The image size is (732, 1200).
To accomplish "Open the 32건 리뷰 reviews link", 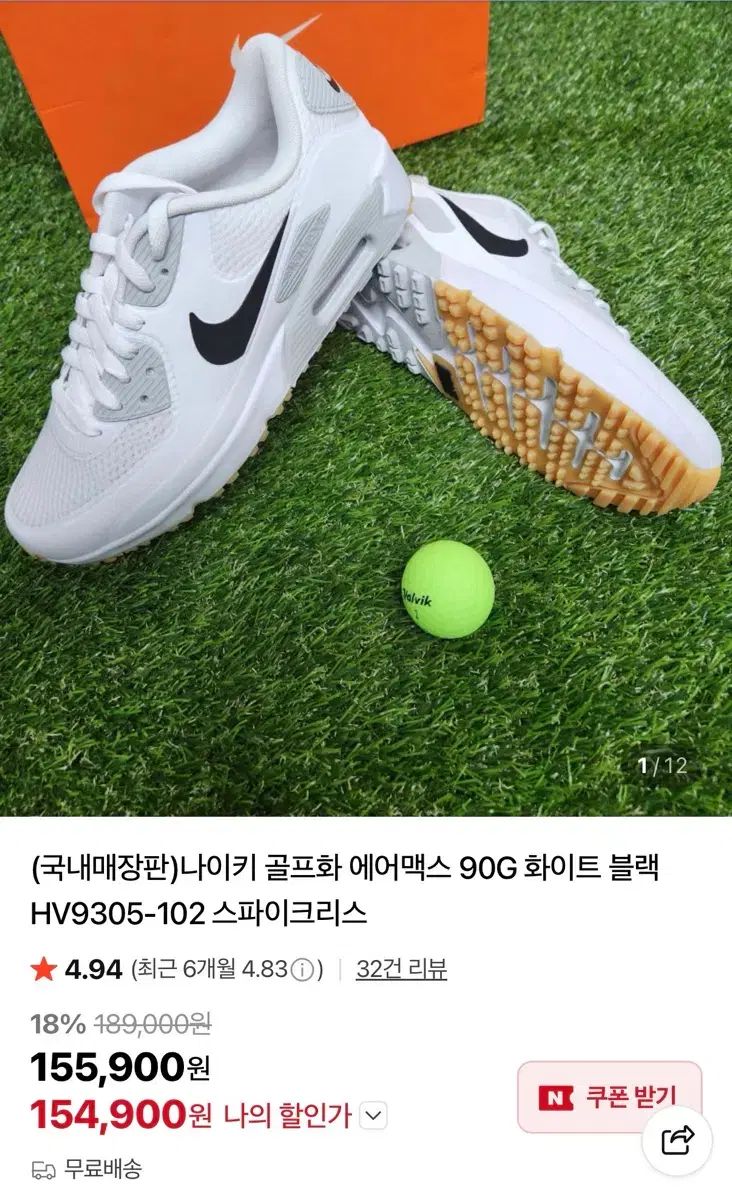I will (401, 969).
